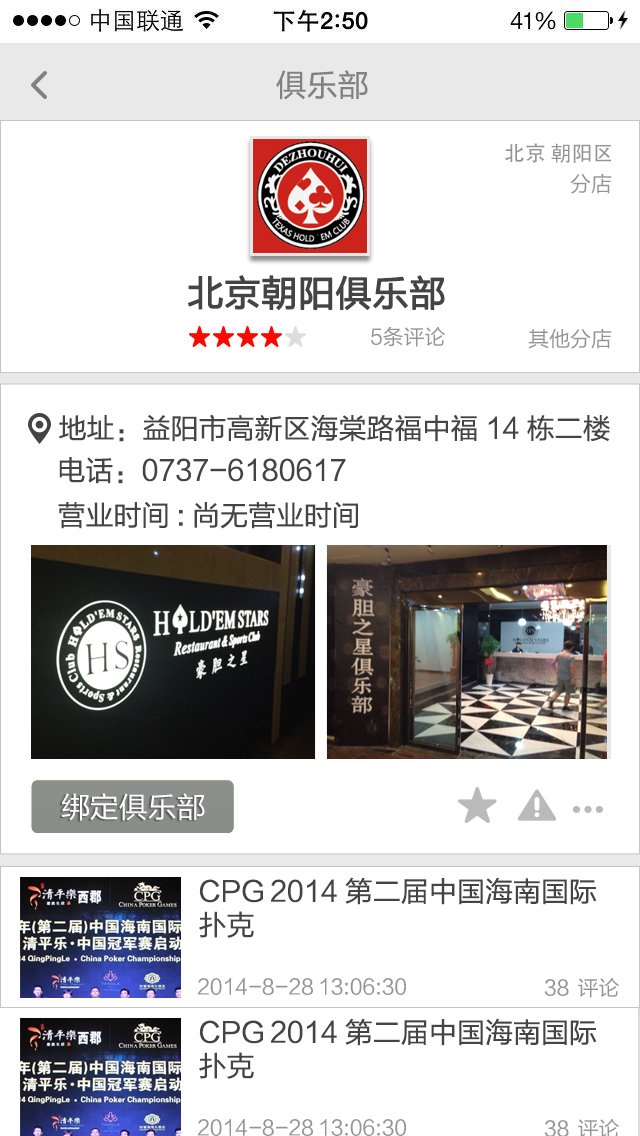Open 其他分店 to see other branches
The image size is (640, 1136).
point(569,339)
